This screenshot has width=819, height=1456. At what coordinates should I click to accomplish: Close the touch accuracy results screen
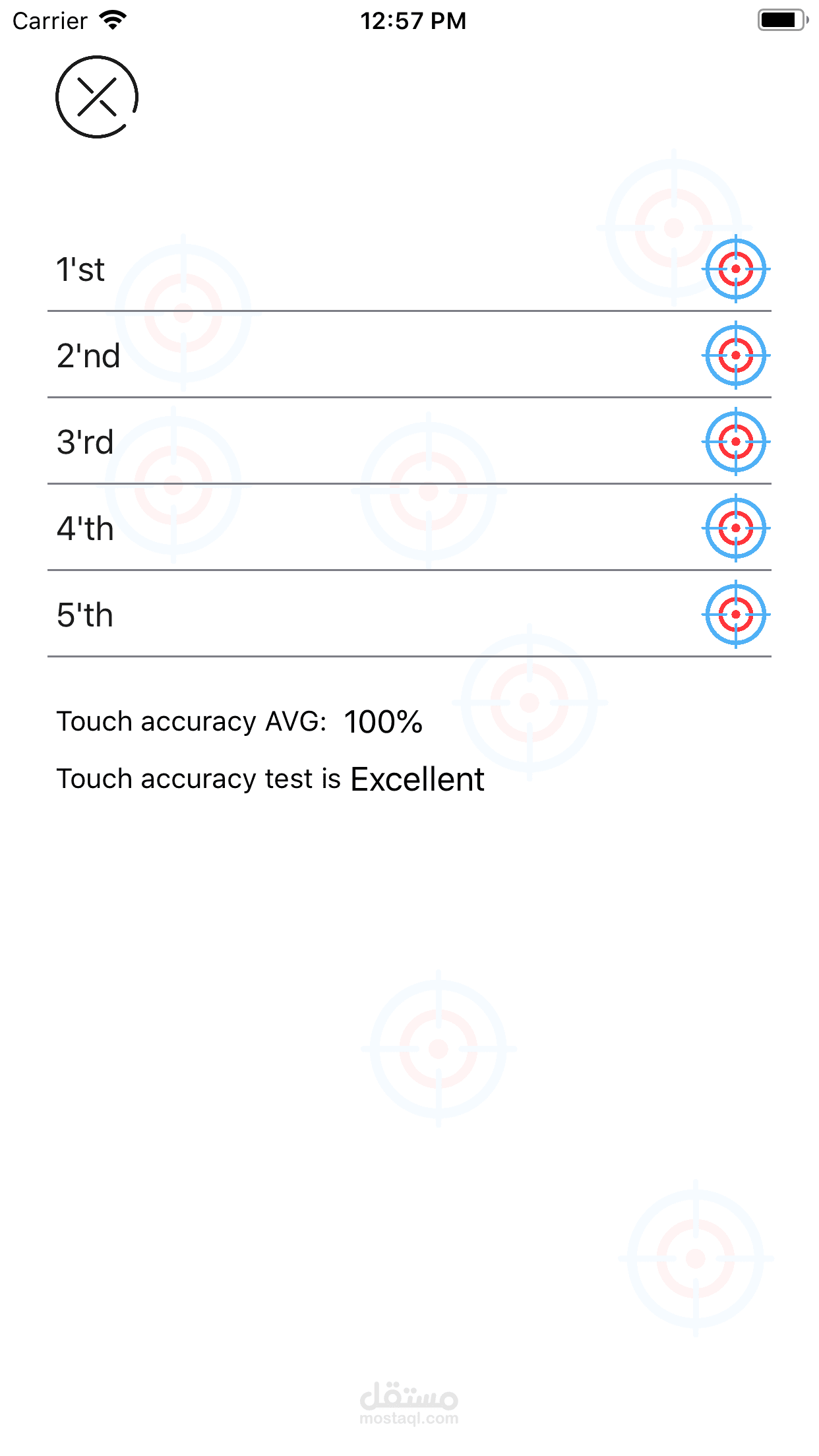tap(97, 97)
